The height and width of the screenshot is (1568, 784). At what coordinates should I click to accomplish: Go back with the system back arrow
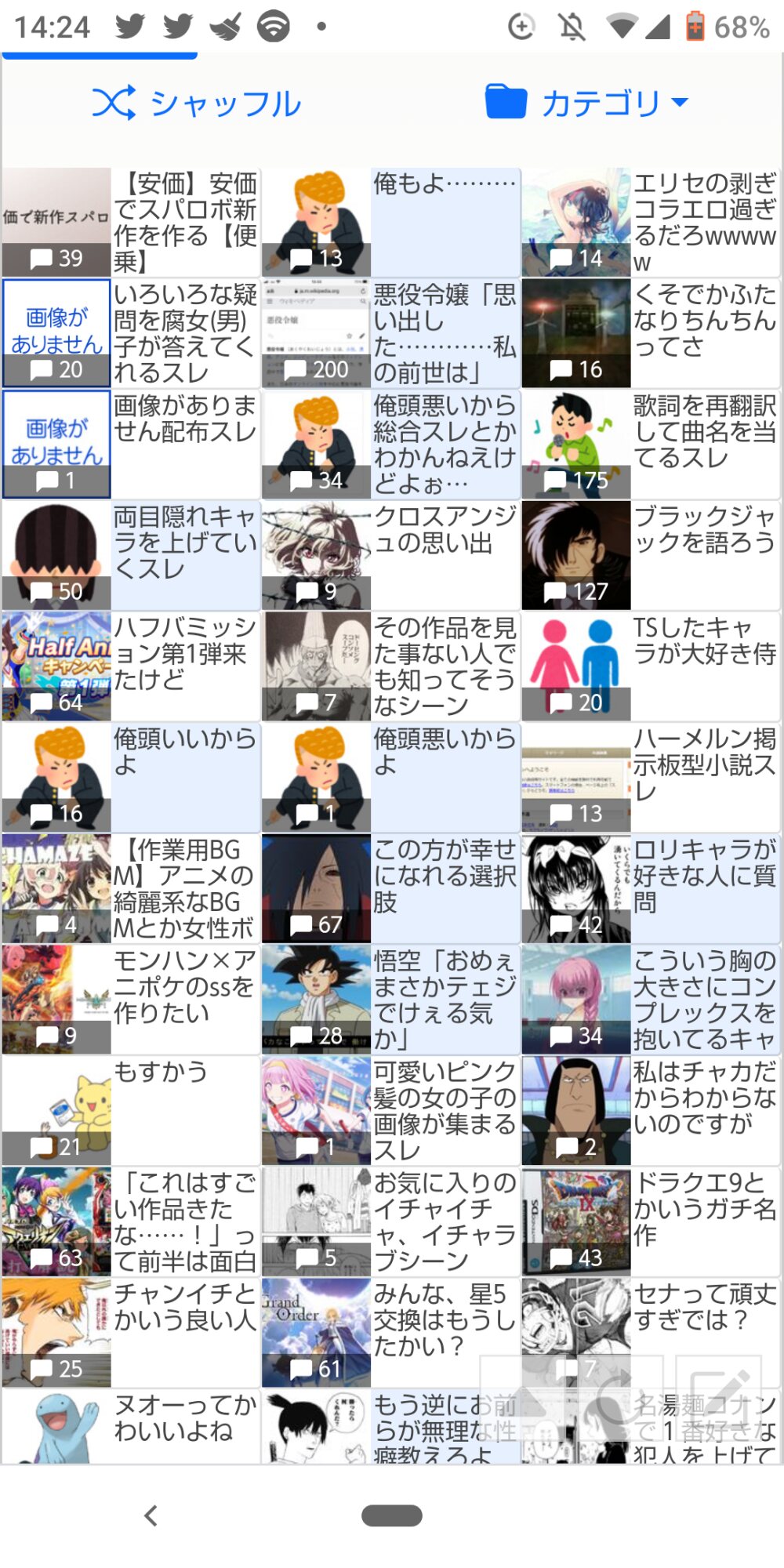[x=151, y=1515]
